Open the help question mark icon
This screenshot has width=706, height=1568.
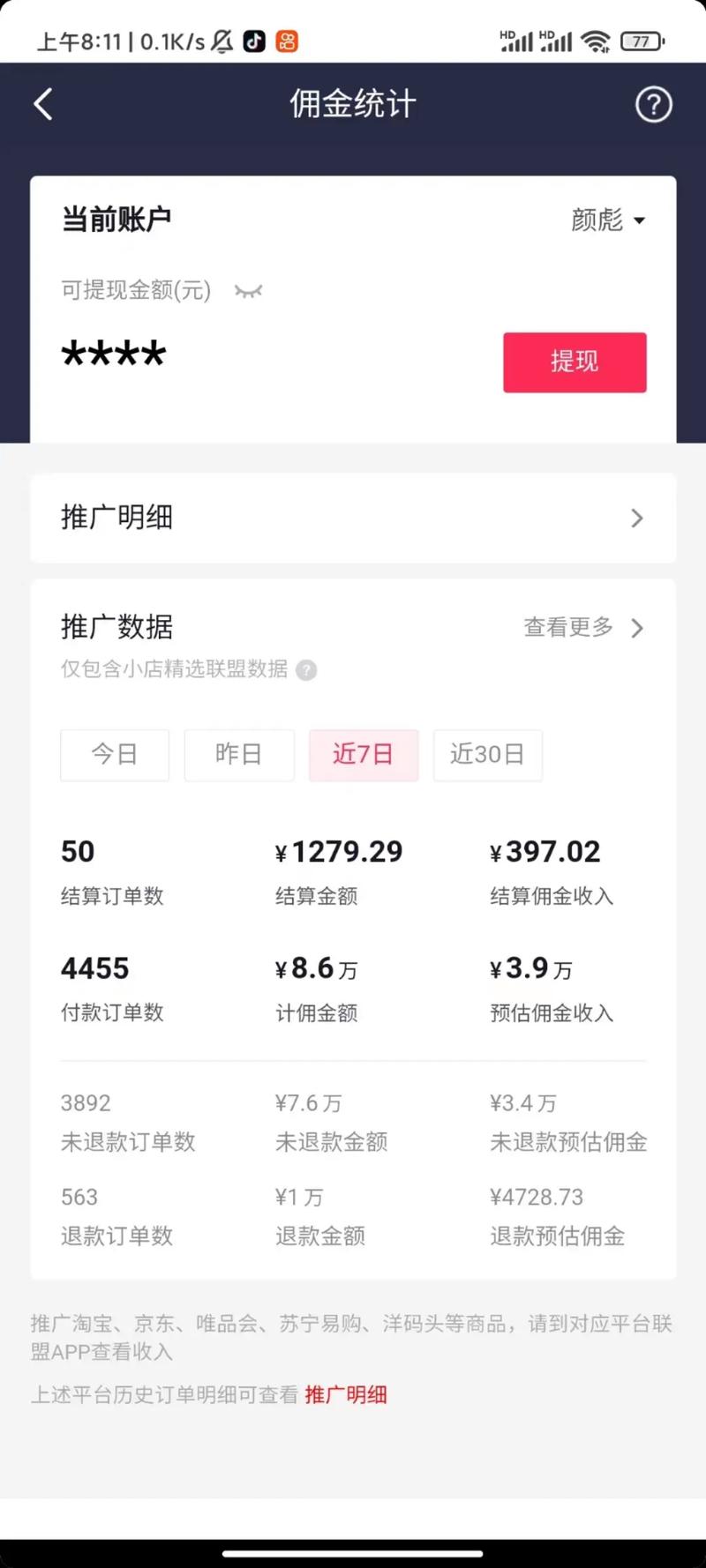(x=653, y=104)
